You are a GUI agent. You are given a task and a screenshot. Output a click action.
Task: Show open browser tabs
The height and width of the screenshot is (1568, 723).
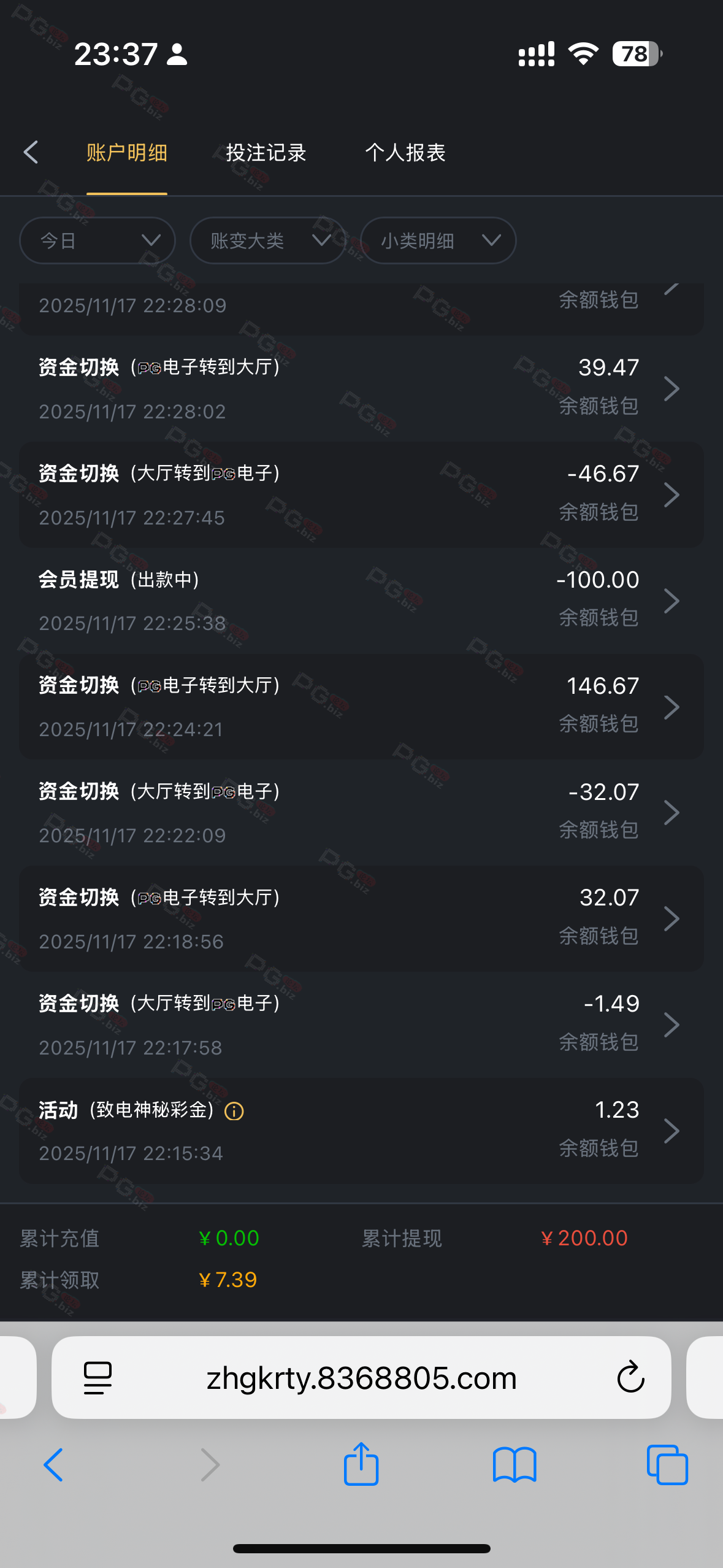click(667, 1465)
